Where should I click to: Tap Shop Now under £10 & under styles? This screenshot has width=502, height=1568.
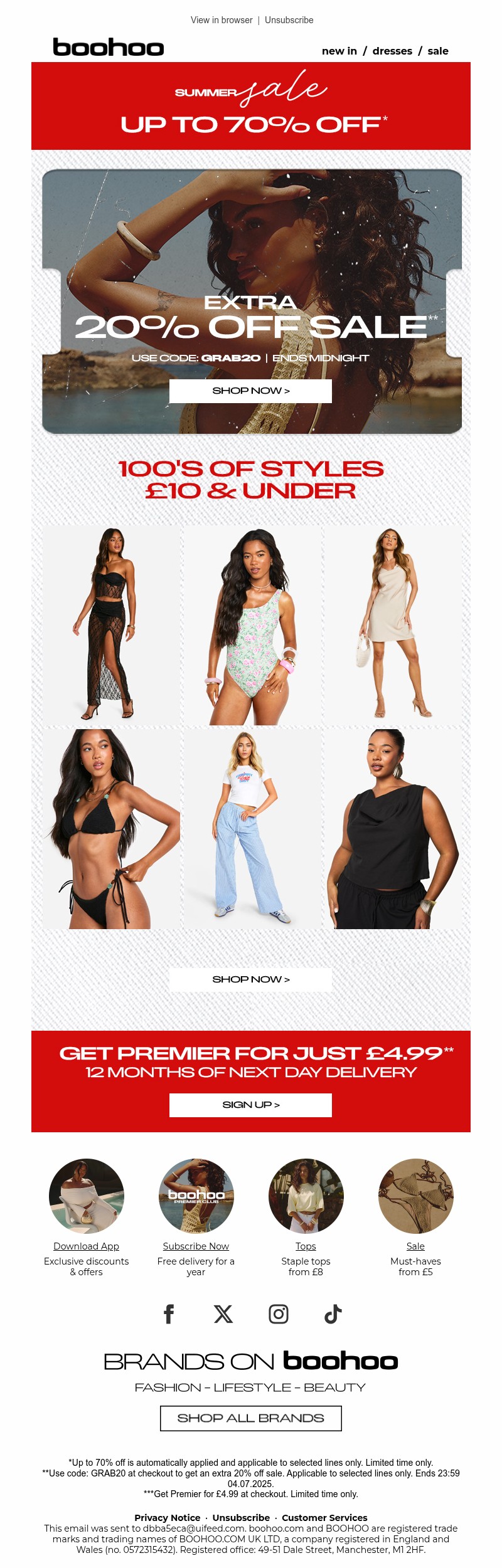(x=250, y=979)
